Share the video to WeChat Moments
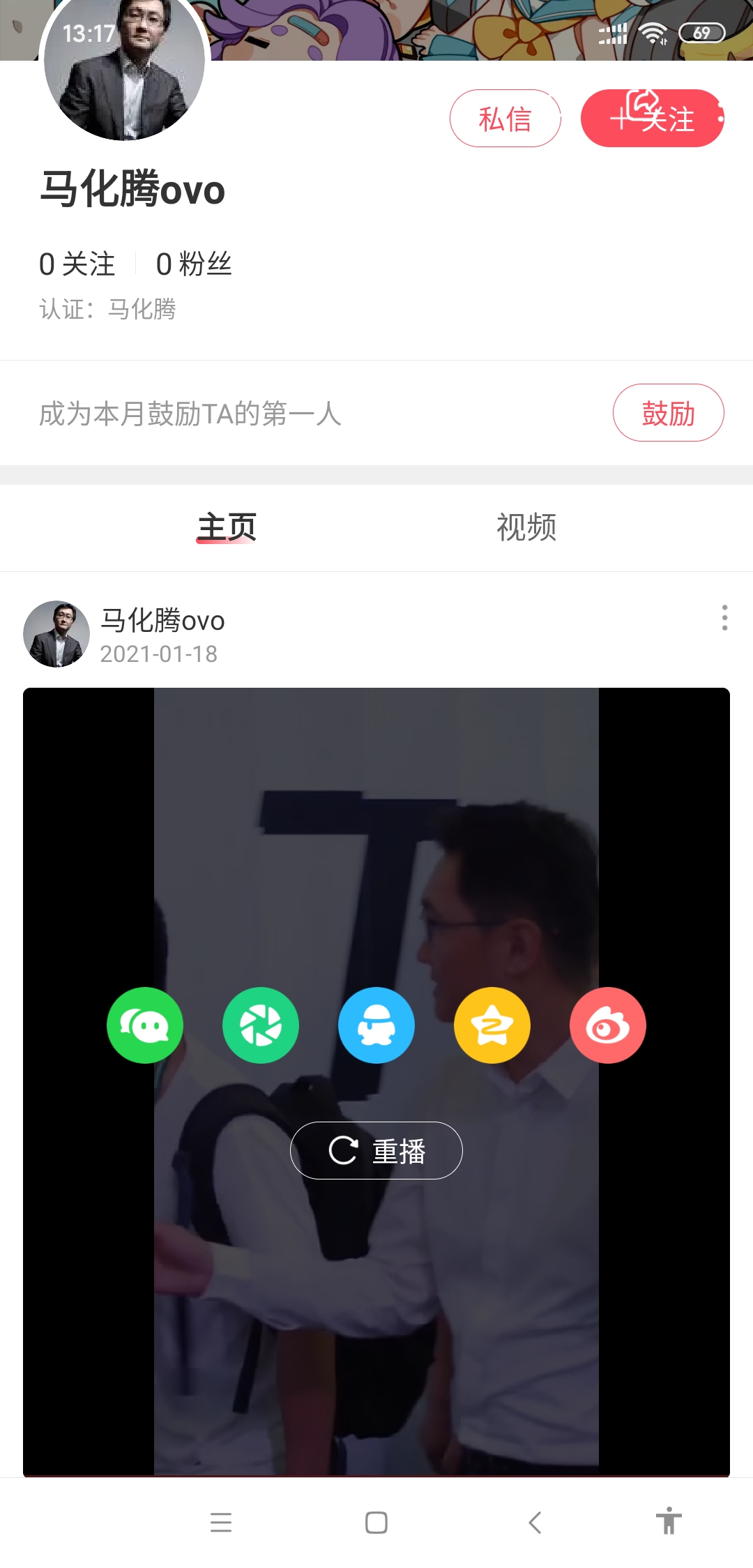 (261, 1025)
